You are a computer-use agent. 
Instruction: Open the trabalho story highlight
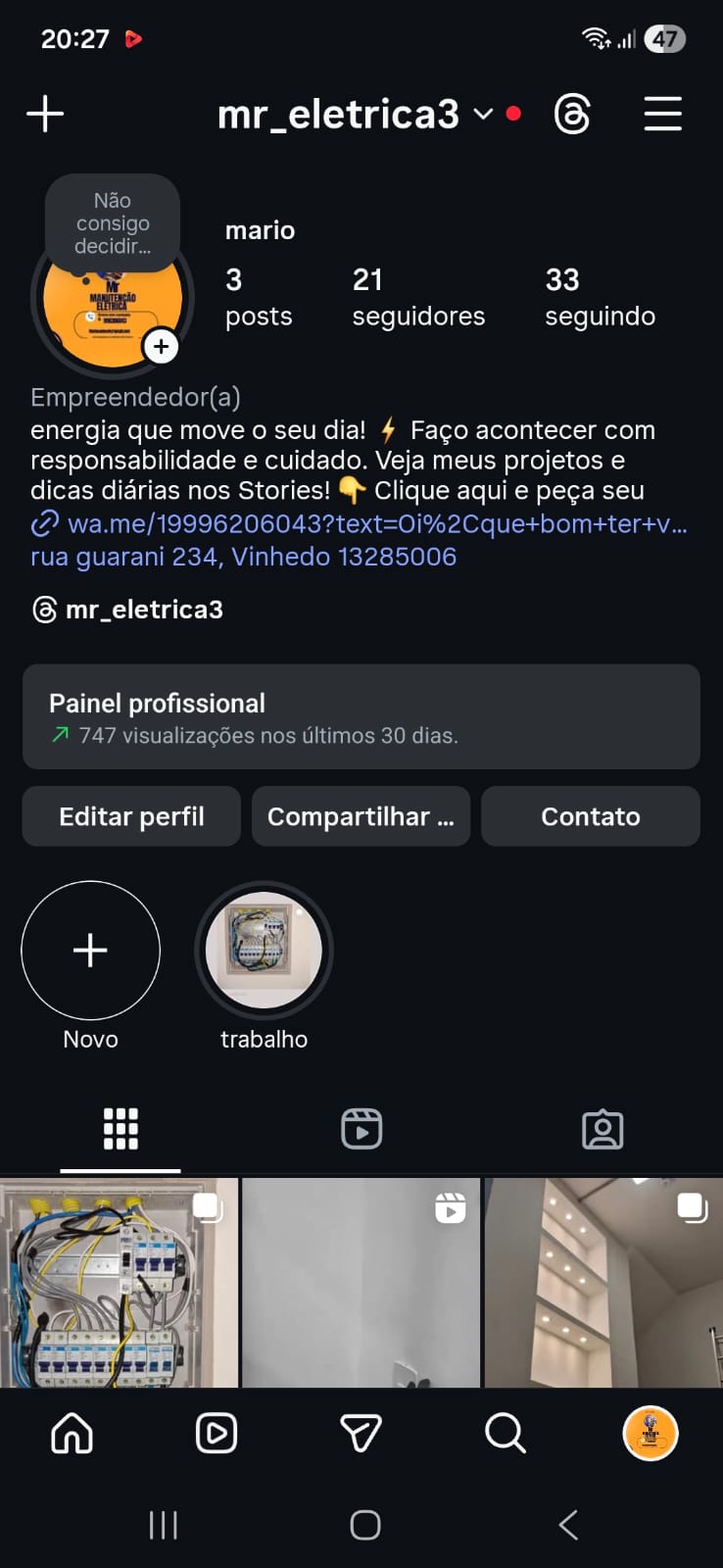(264, 951)
